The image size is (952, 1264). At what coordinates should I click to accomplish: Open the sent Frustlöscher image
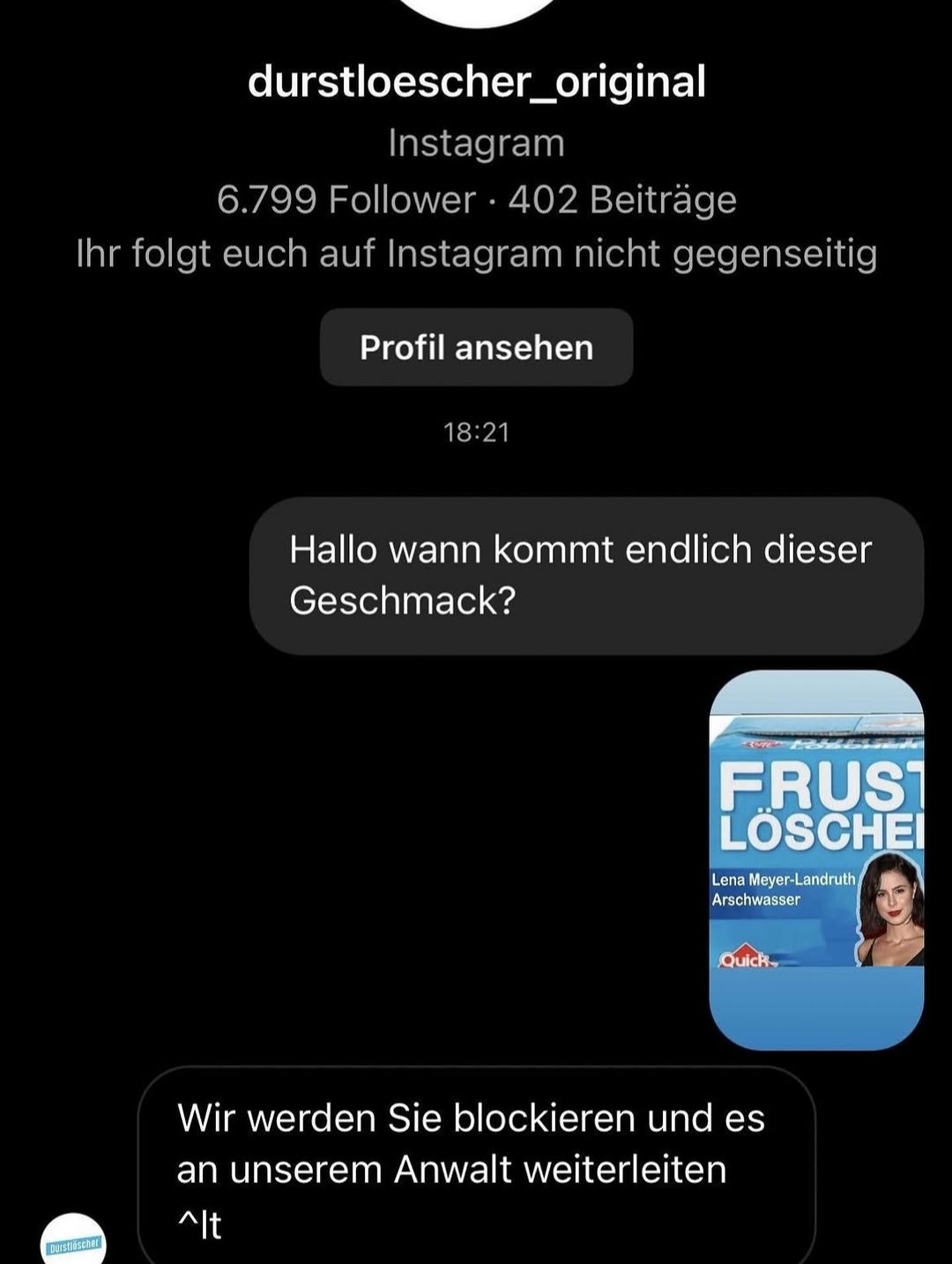pos(816,859)
